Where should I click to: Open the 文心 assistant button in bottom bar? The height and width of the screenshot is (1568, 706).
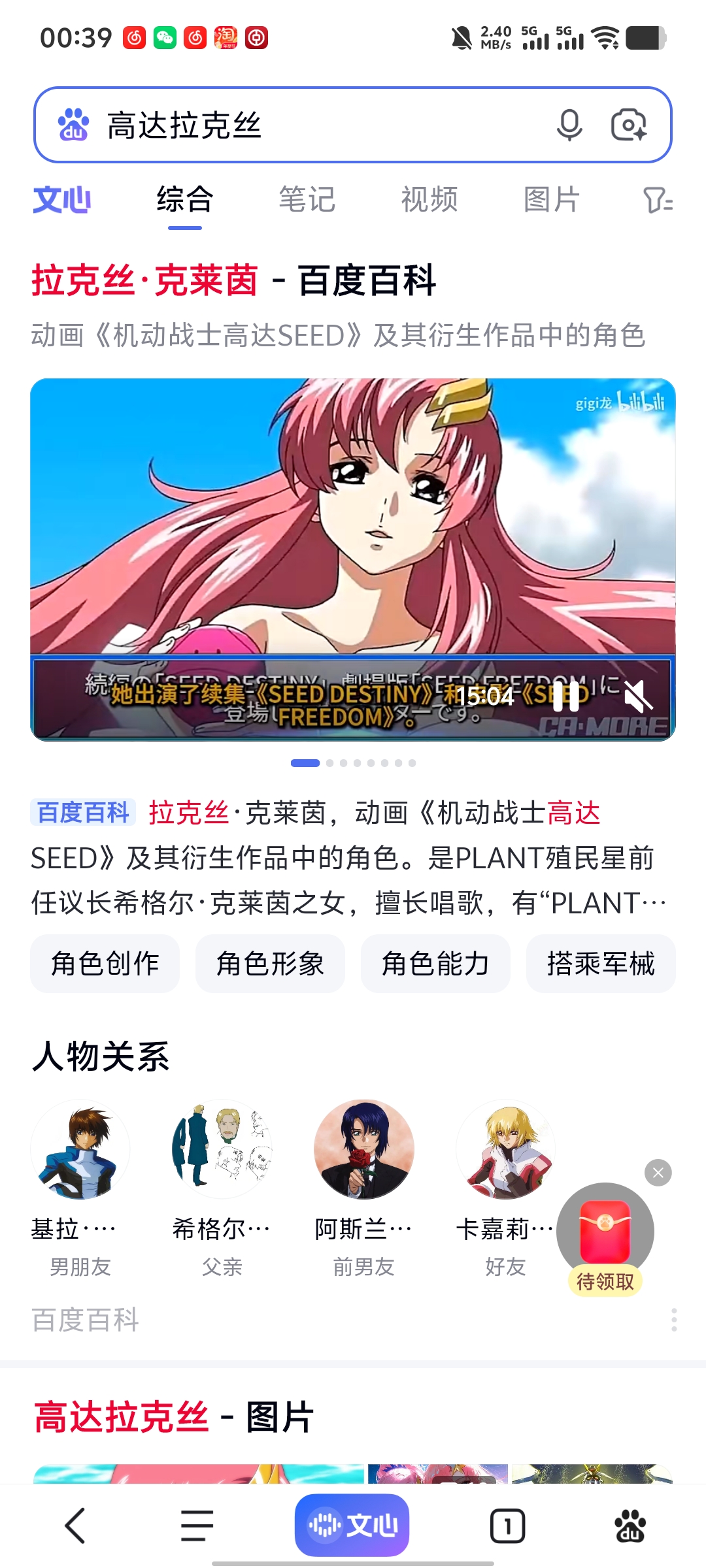point(352,1526)
